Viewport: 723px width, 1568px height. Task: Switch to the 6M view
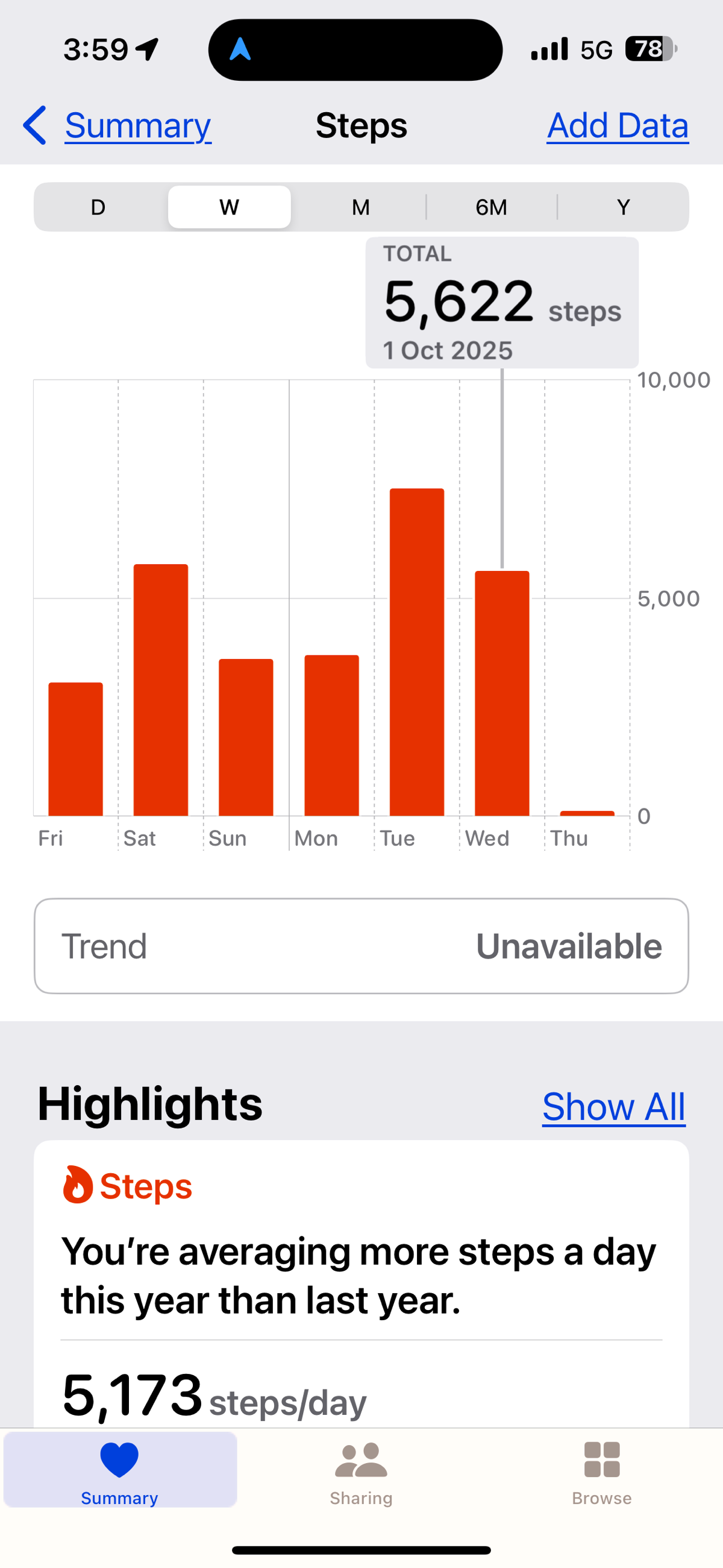click(x=491, y=207)
